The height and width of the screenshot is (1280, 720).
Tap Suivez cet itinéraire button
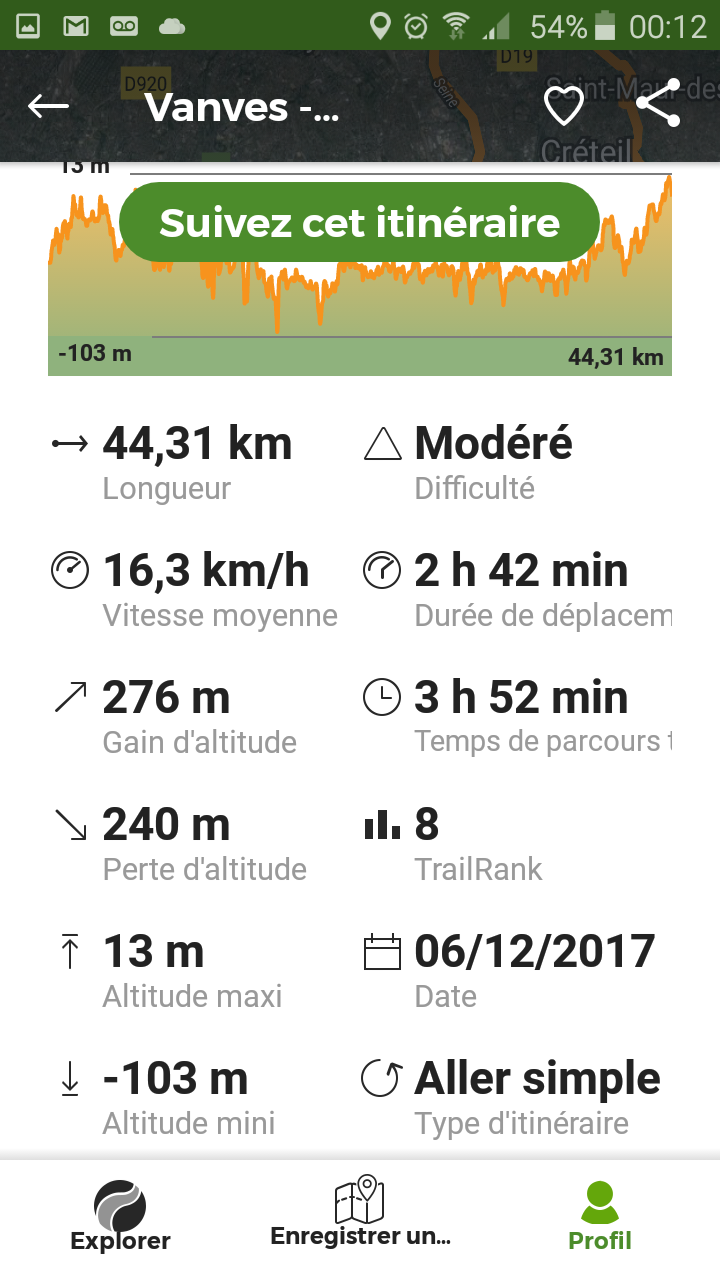359,222
